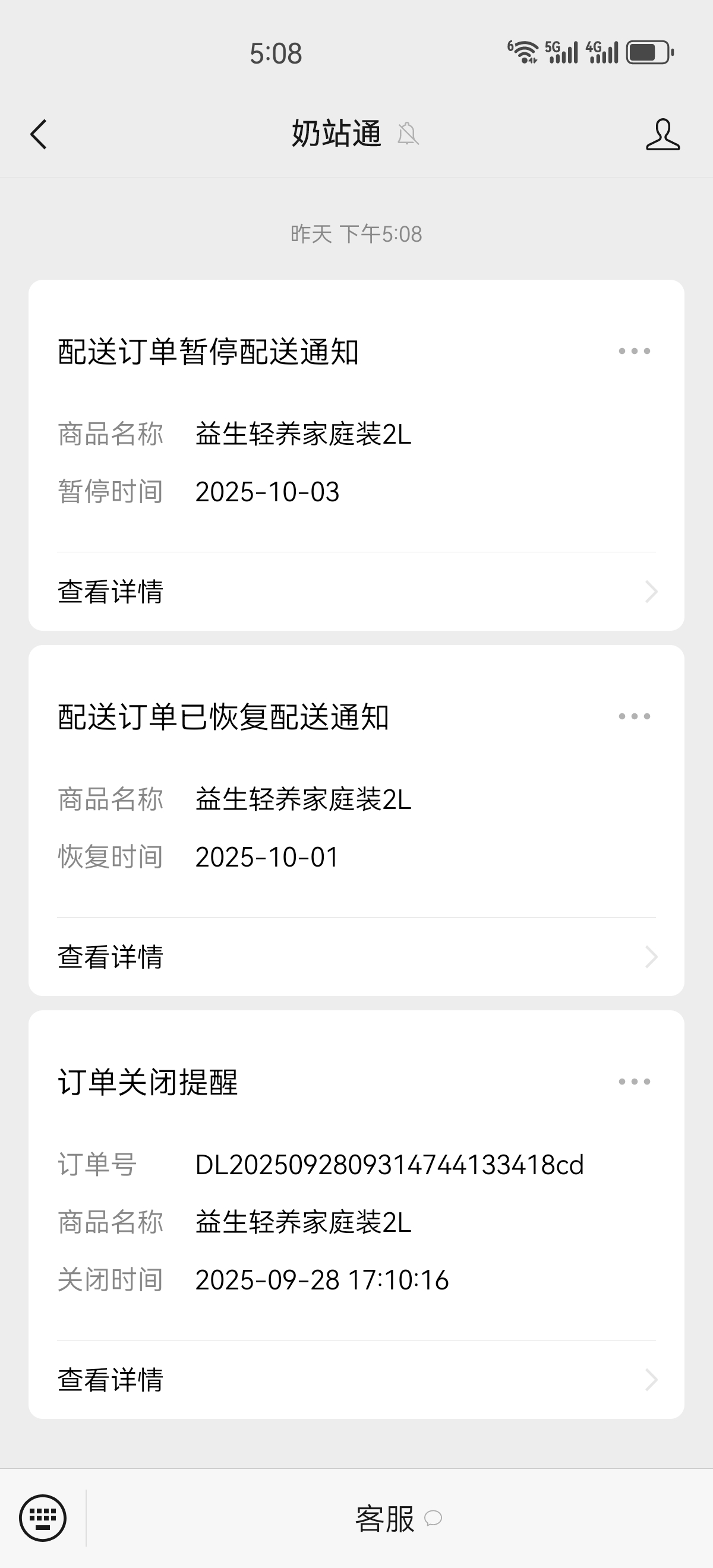Open more options on 订单关闭提醒 card
This screenshot has height=1568, width=713.
coord(634,1082)
